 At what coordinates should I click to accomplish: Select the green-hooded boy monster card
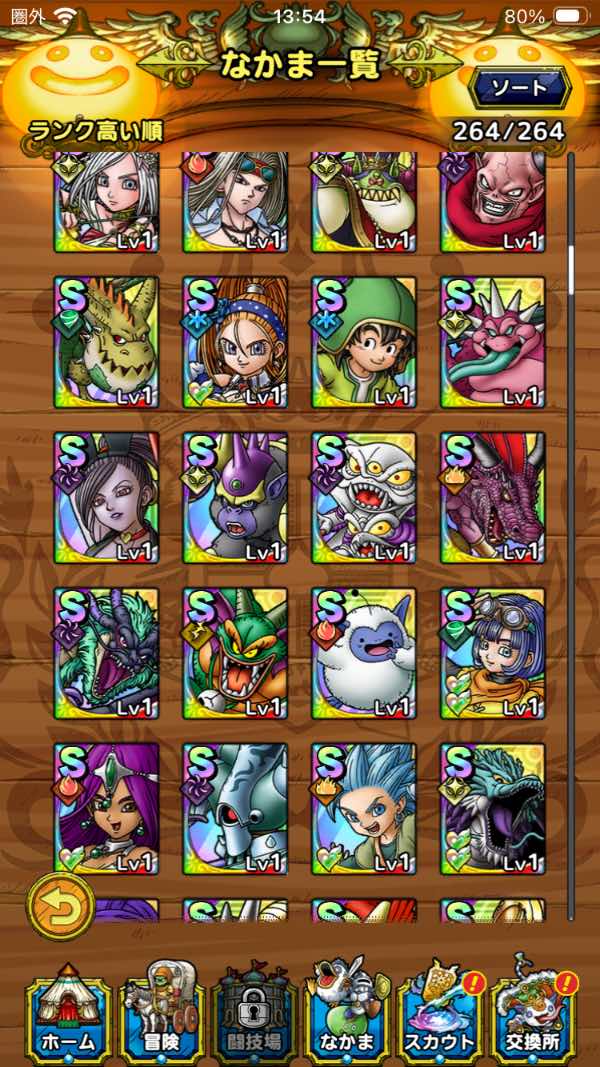point(364,342)
